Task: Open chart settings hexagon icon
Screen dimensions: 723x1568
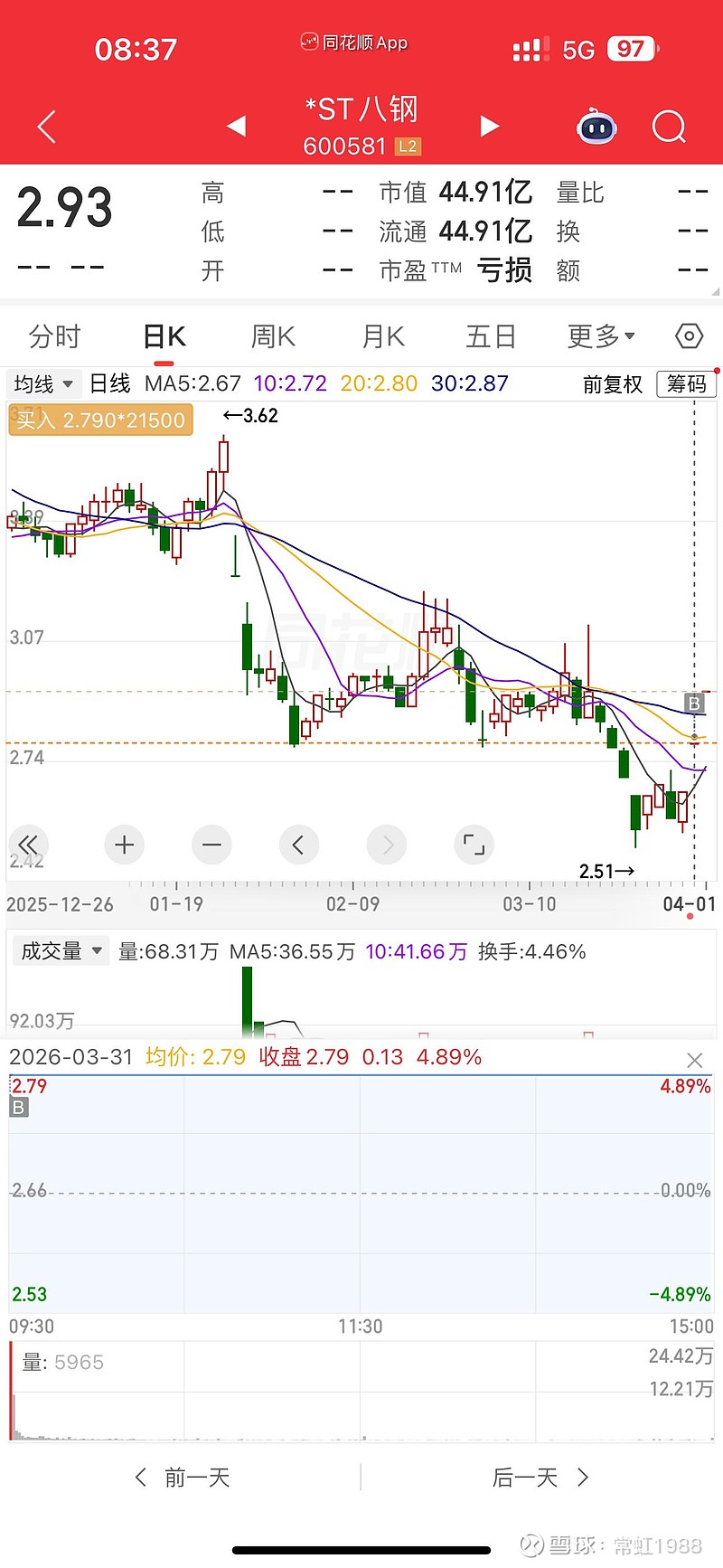Action: [x=689, y=336]
